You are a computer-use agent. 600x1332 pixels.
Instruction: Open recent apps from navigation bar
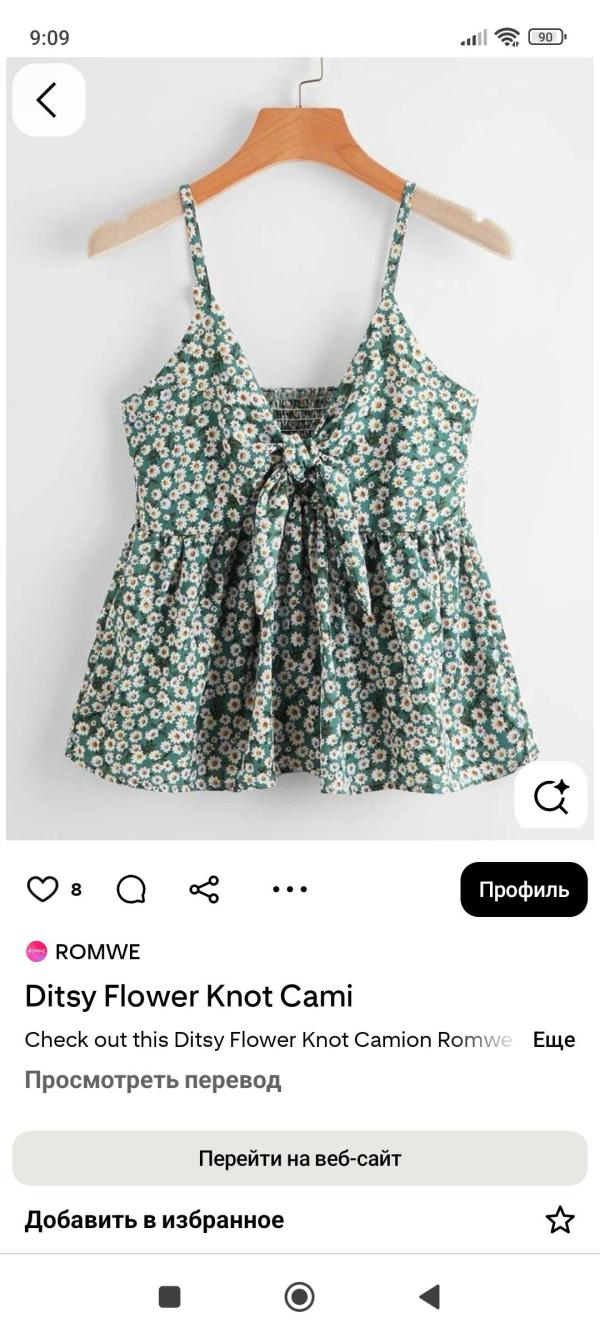(x=170, y=1297)
